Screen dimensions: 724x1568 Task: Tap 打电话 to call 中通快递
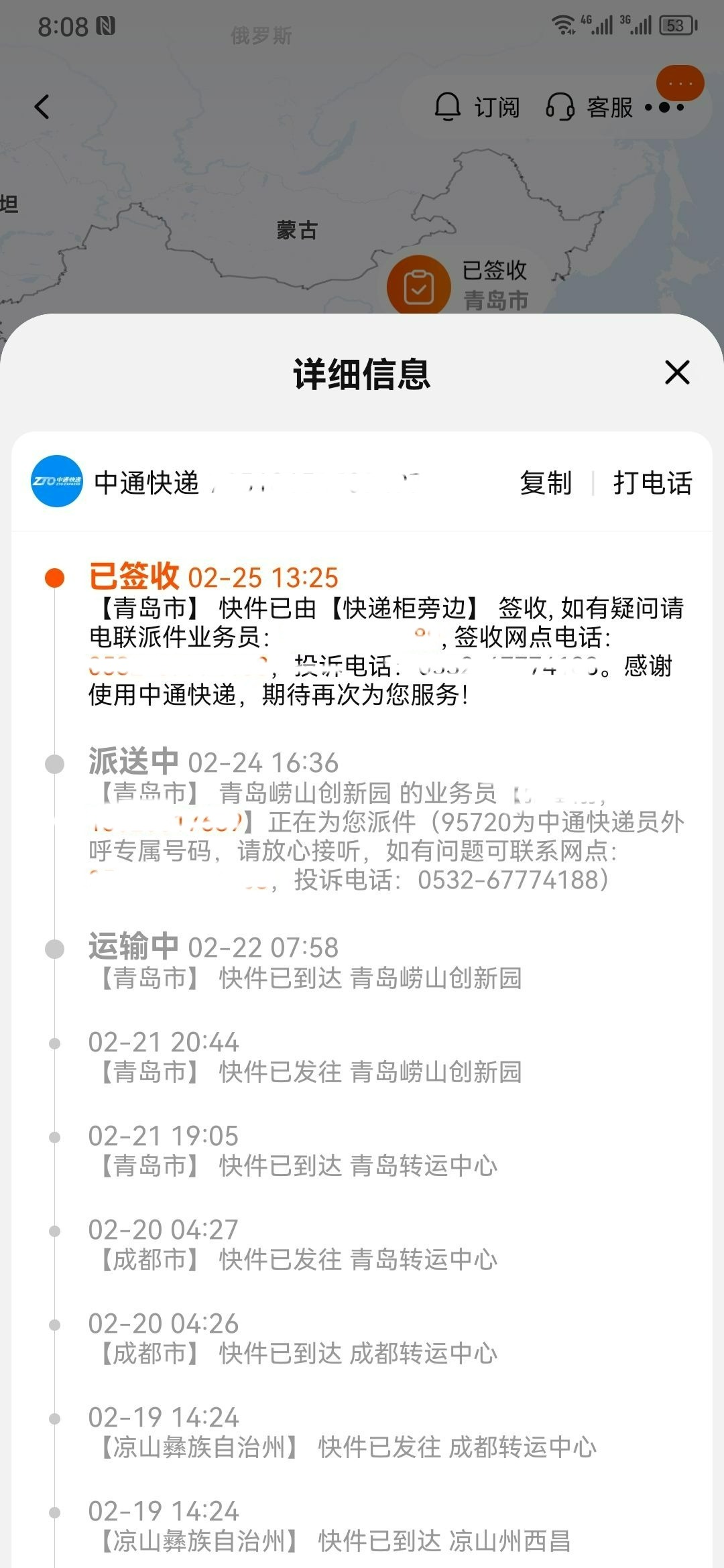(x=652, y=482)
